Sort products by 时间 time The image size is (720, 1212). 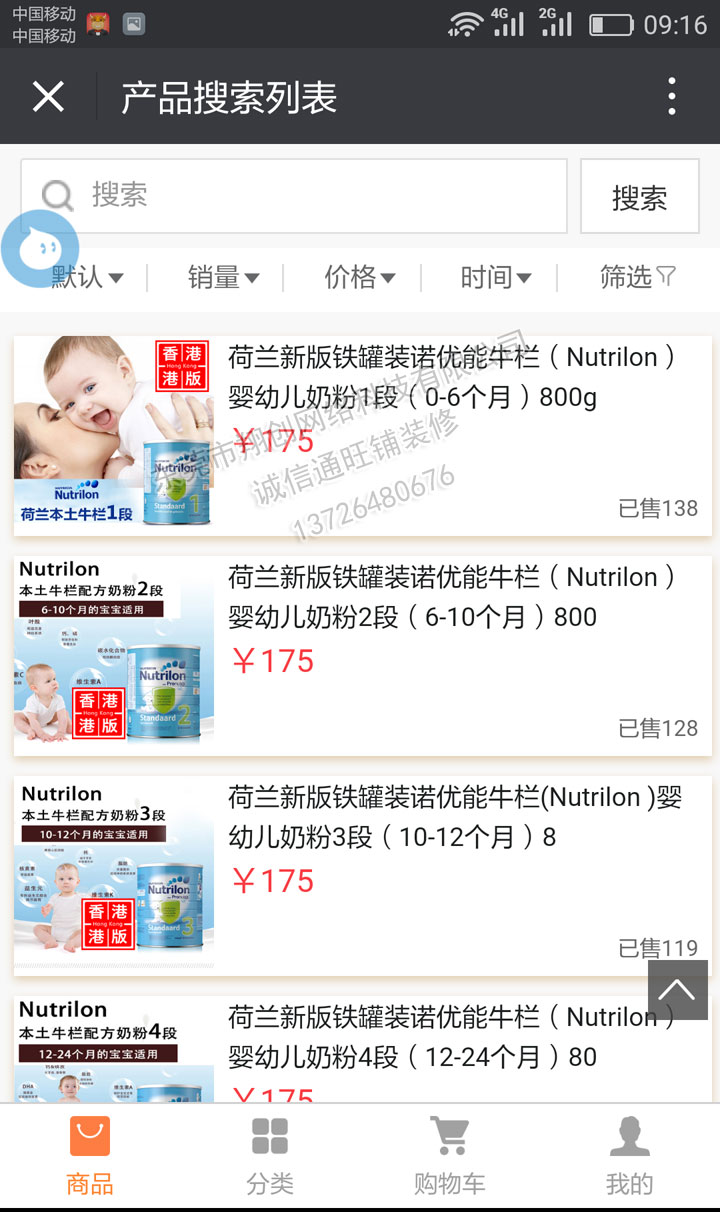pos(495,277)
